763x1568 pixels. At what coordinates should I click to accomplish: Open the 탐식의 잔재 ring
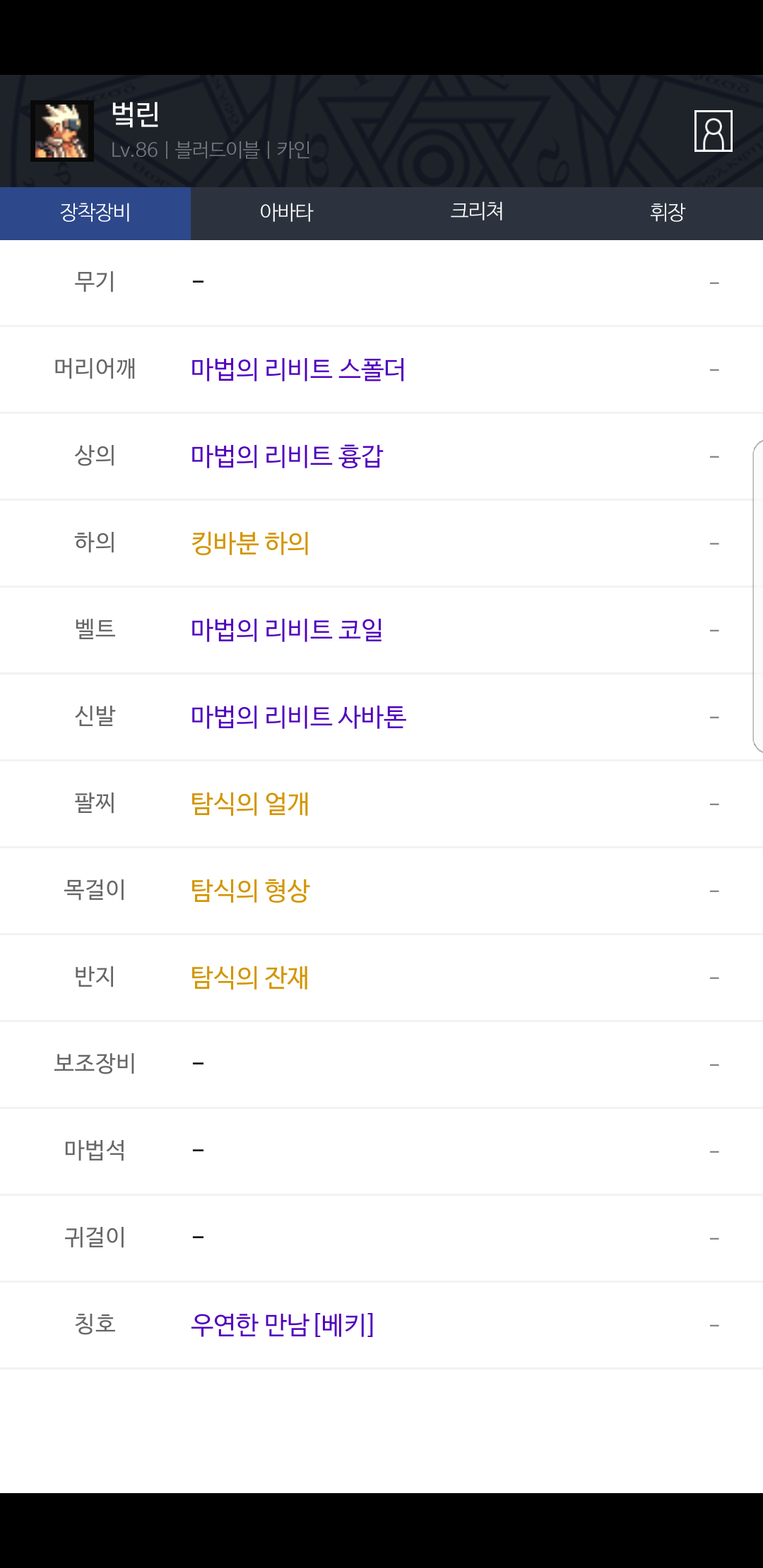coord(250,978)
